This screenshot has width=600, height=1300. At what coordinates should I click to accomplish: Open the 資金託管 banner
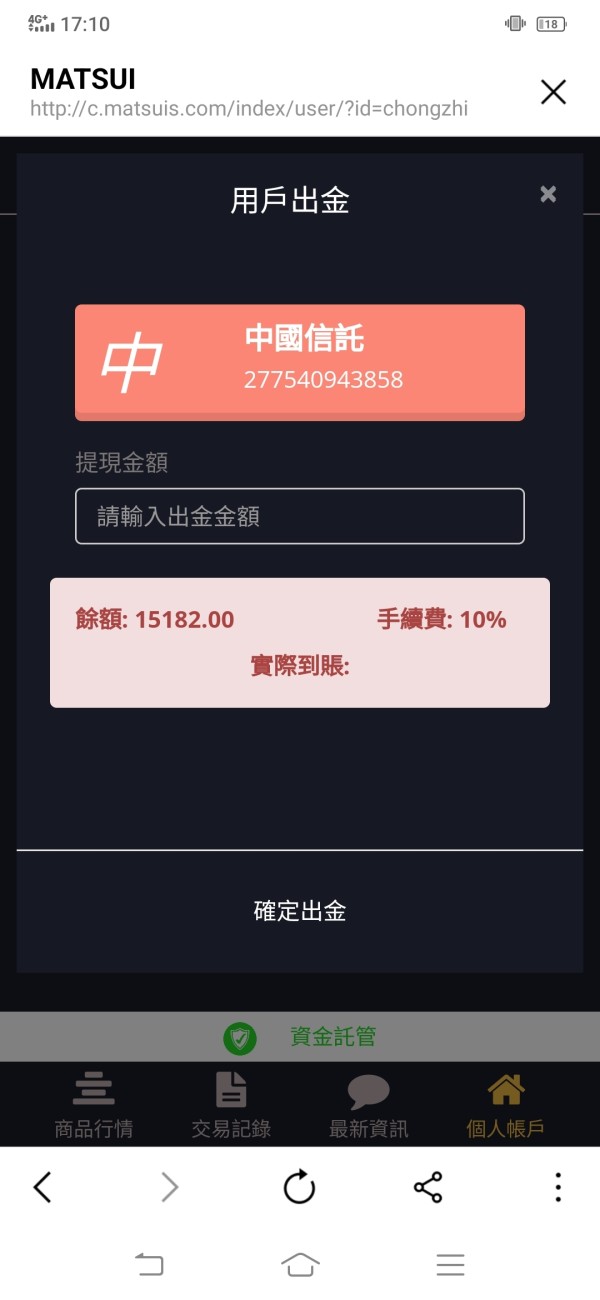pos(300,1037)
